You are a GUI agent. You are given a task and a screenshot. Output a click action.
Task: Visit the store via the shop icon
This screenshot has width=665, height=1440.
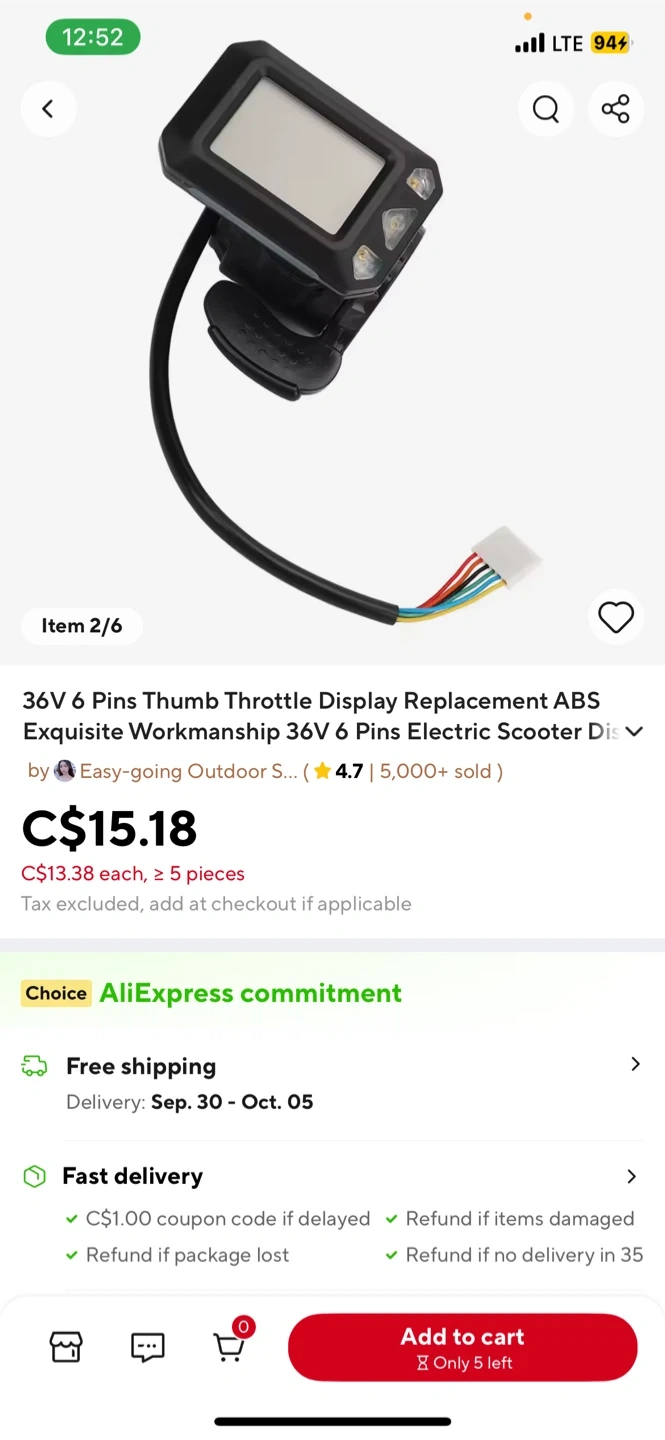point(66,1347)
